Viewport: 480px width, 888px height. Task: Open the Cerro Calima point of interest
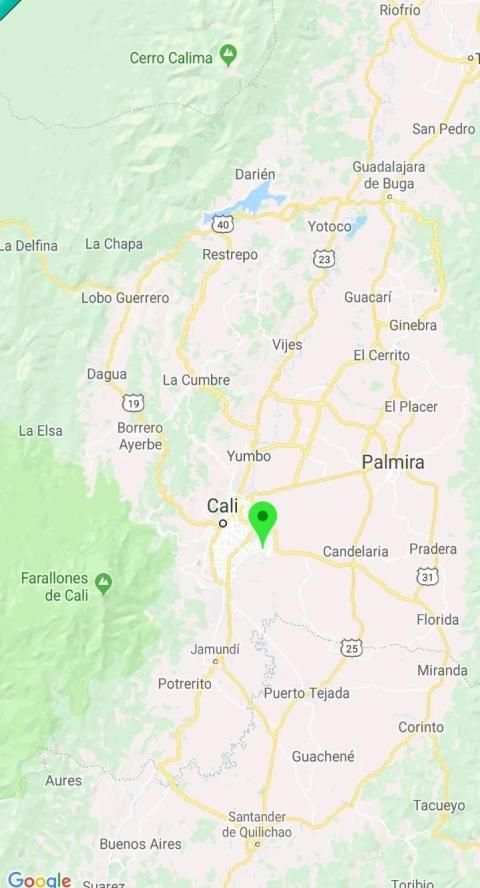[228, 56]
